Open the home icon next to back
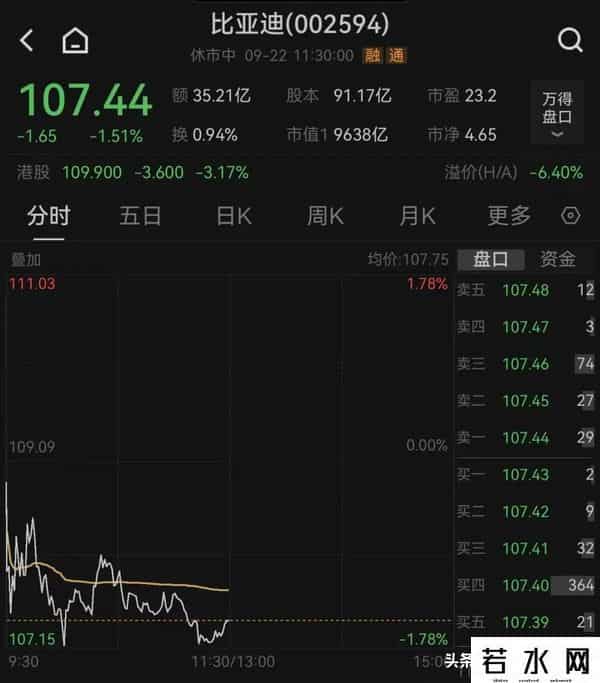600x683 pixels. coord(75,41)
